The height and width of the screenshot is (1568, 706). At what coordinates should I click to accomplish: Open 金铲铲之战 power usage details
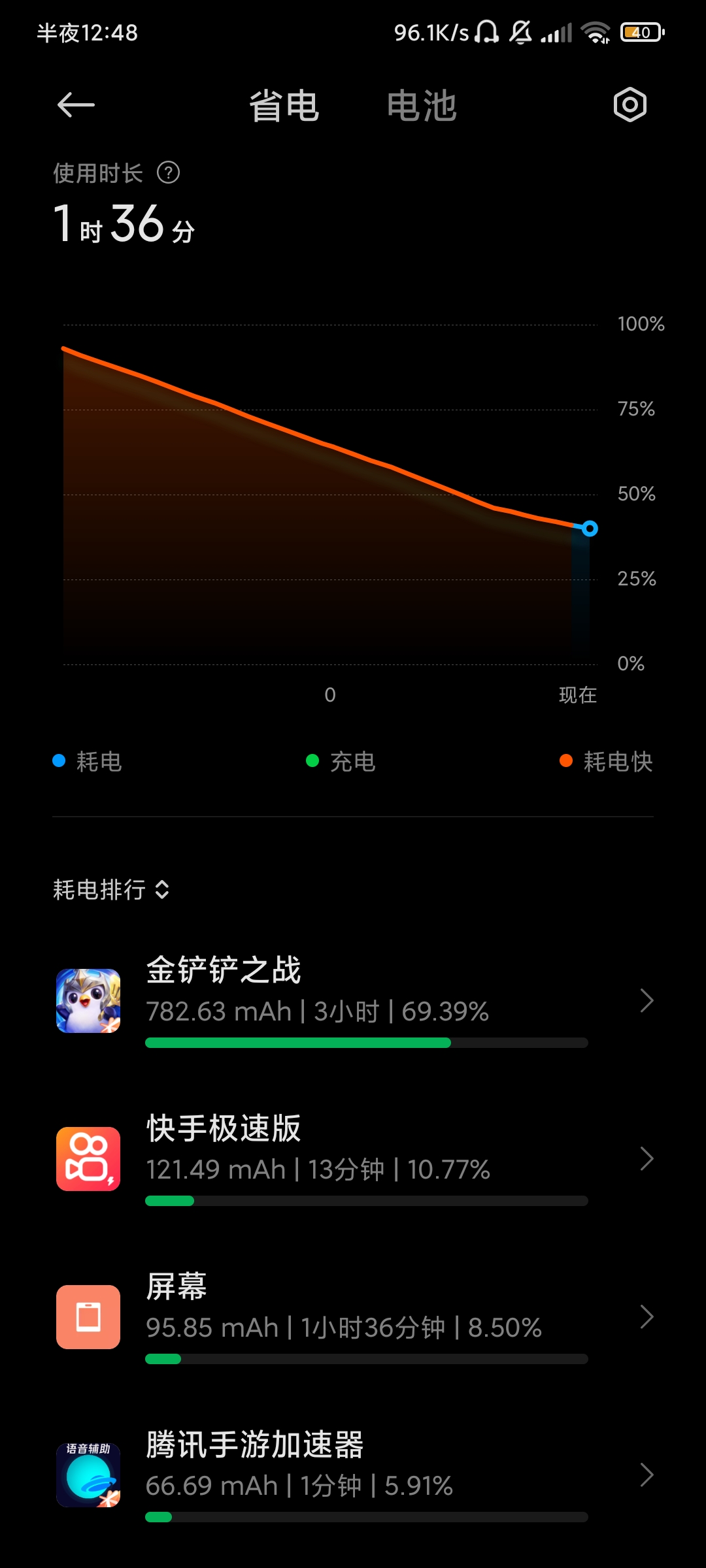pos(353,1001)
